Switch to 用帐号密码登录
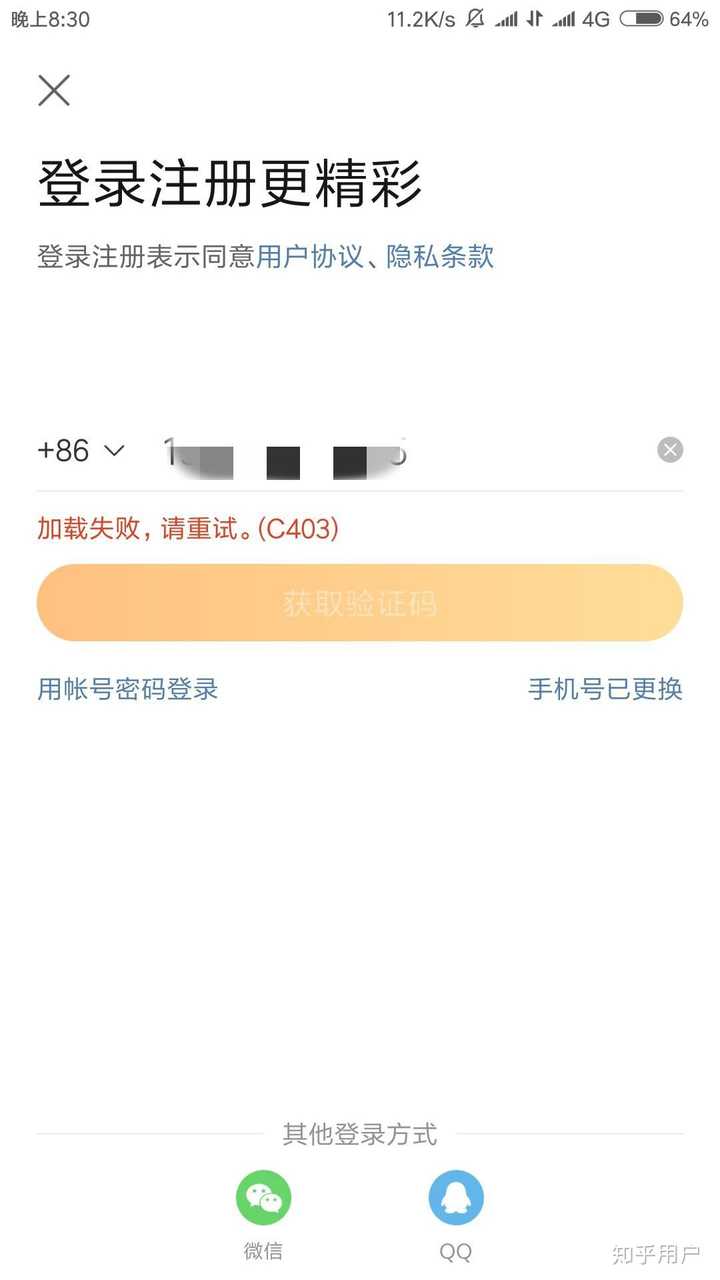720x1280 pixels. pos(127,689)
